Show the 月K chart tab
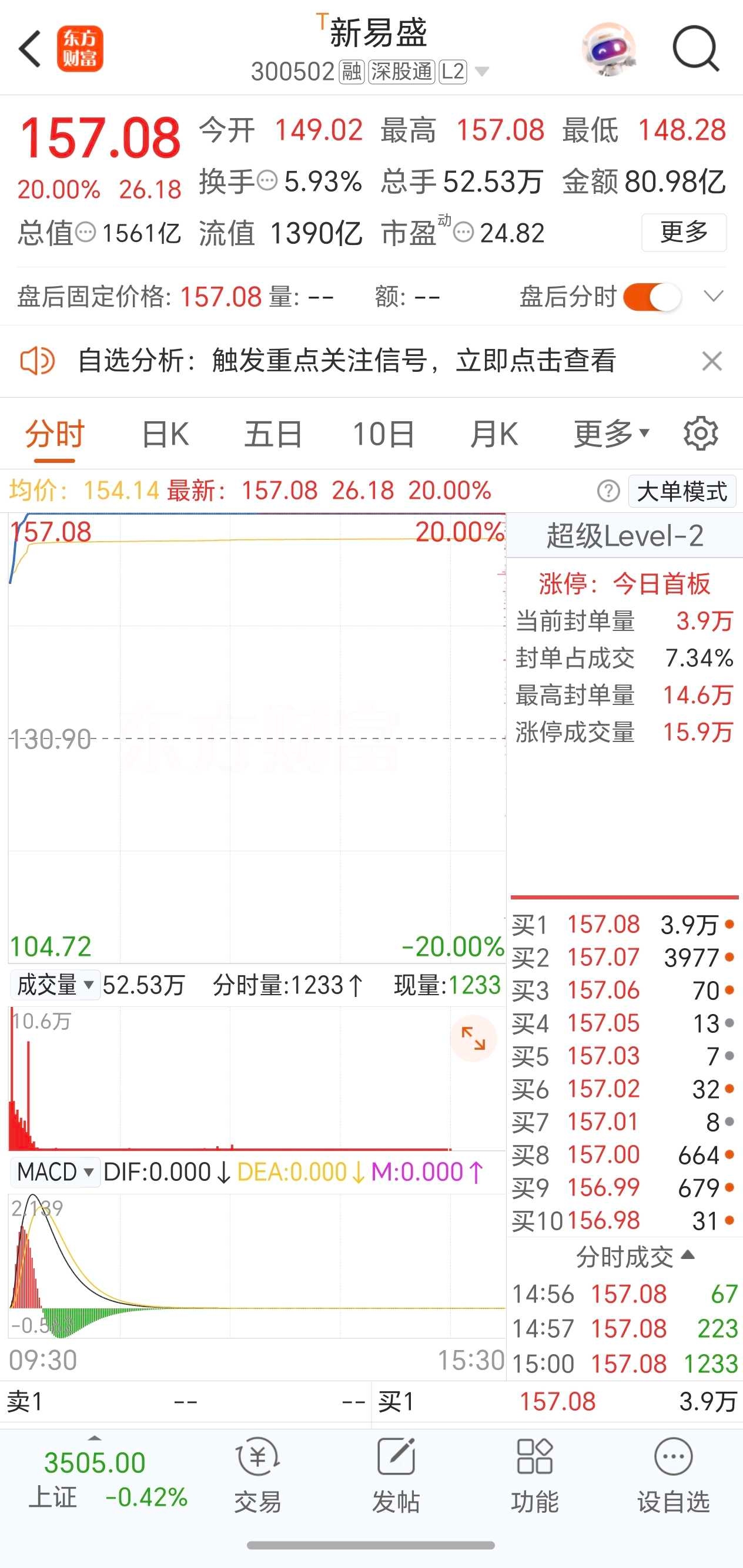Screen dimensions: 743x1568 (494, 435)
